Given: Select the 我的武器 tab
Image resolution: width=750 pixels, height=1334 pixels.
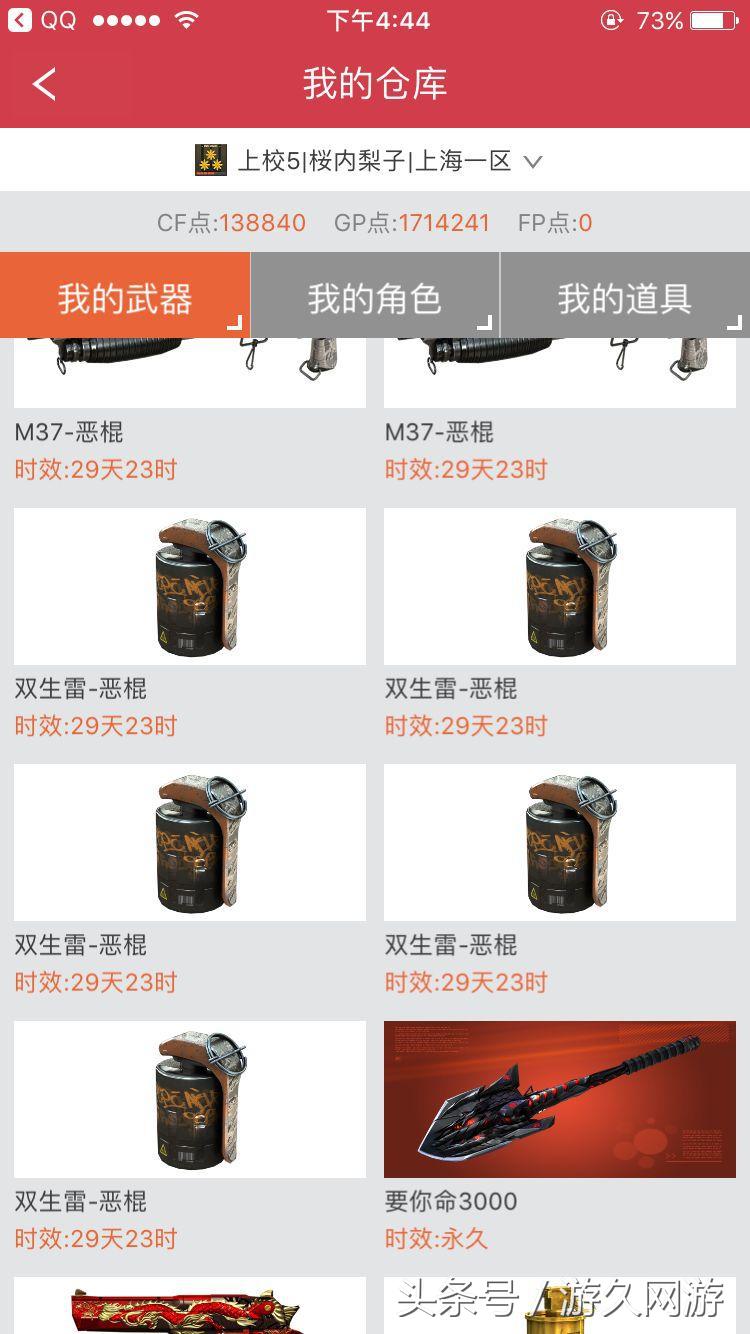Looking at the screenshot, I should 125,297.
